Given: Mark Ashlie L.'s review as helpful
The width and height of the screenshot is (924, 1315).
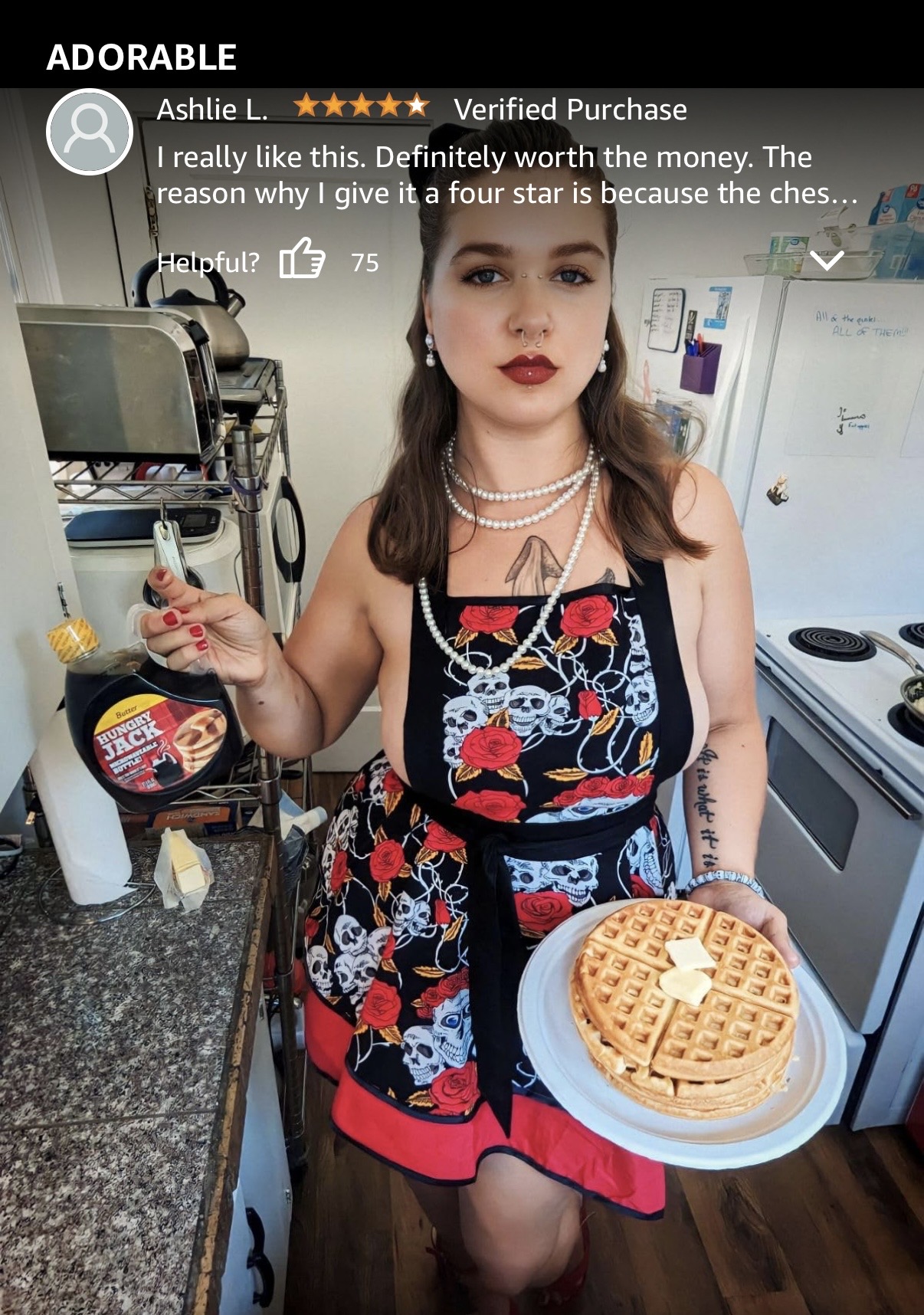Looking at the screenshot, I should coord(303,259).
